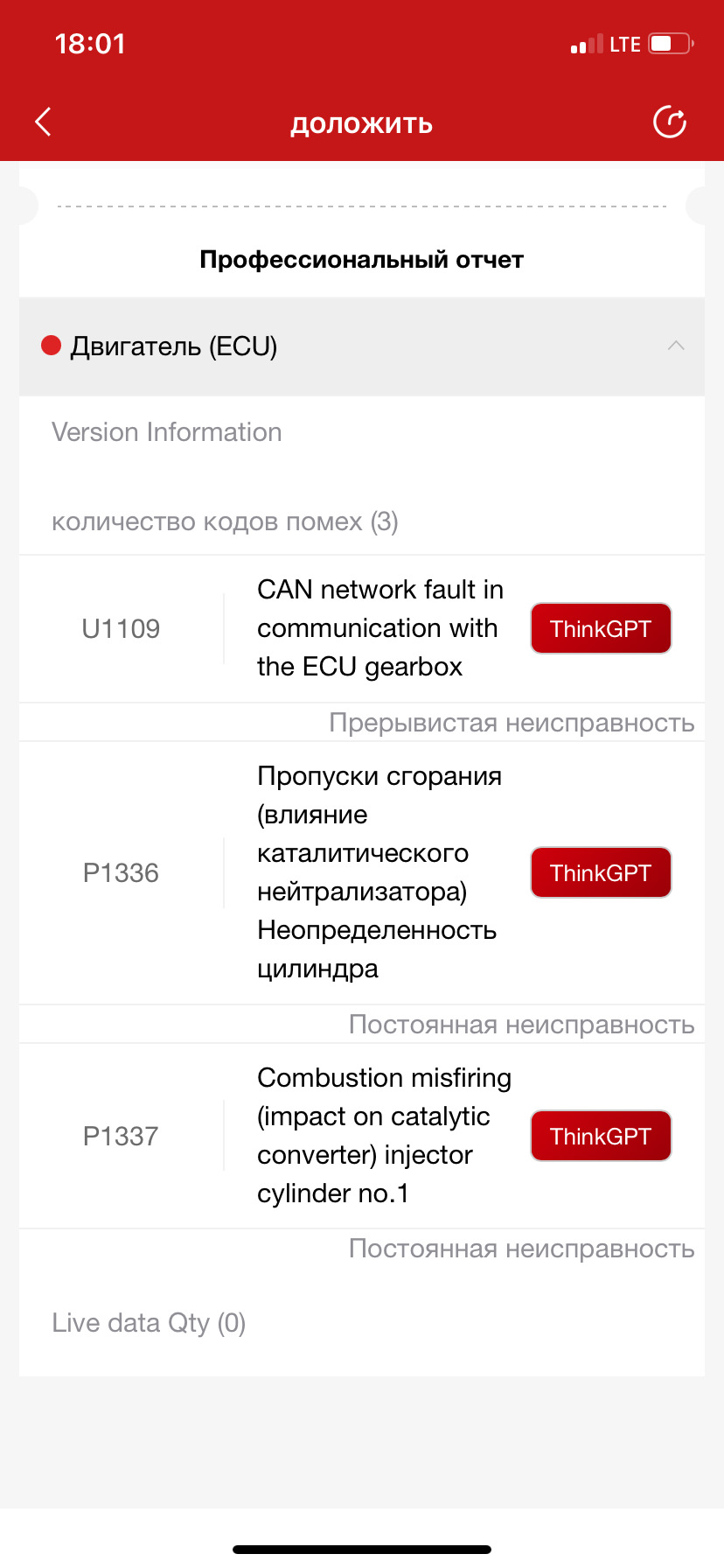Tap the back arrow to return
This screenshot has height=1568, width=724.
click(43, 122)
